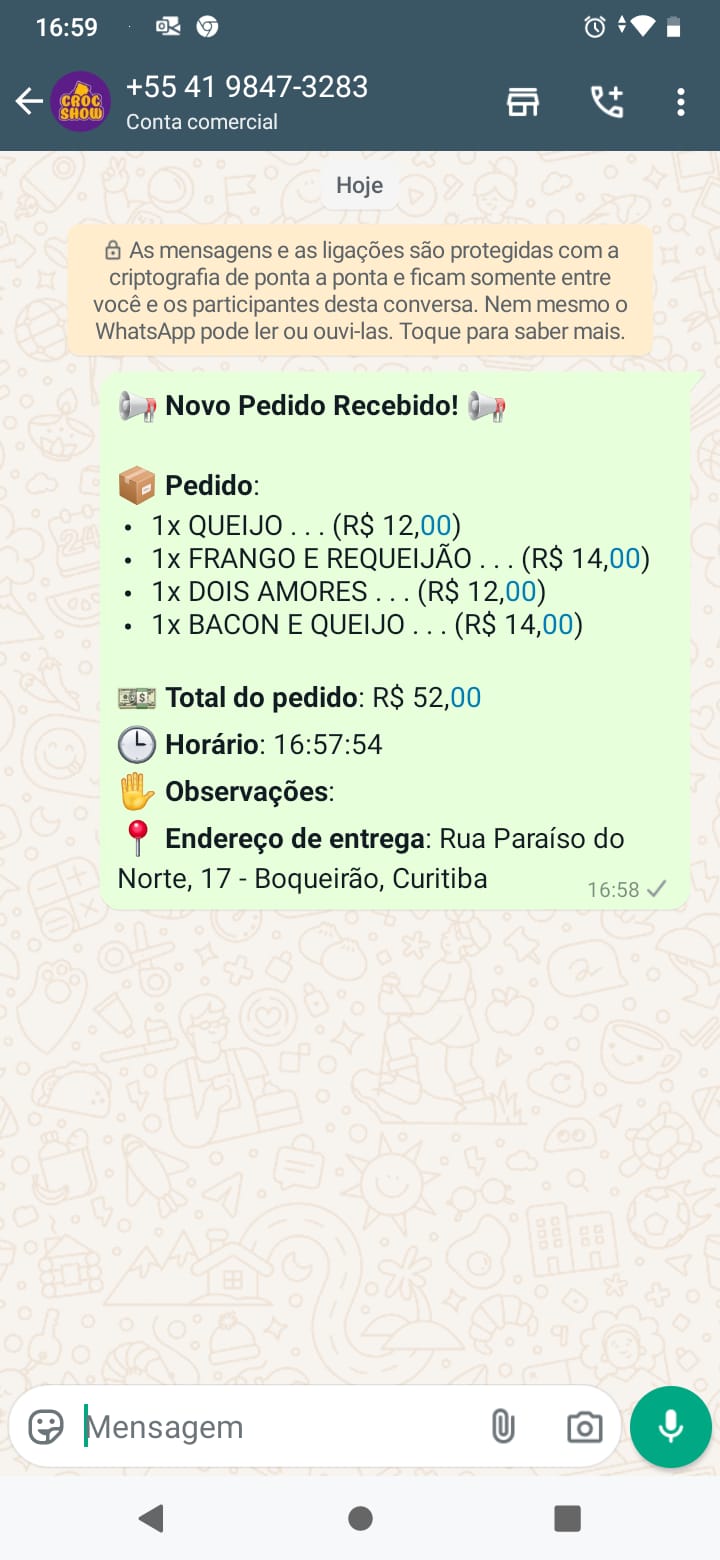The height and width of the screenshot is (1560, 720).
Task: Open the three-dot overflow menu
Action: coord(681,101)
